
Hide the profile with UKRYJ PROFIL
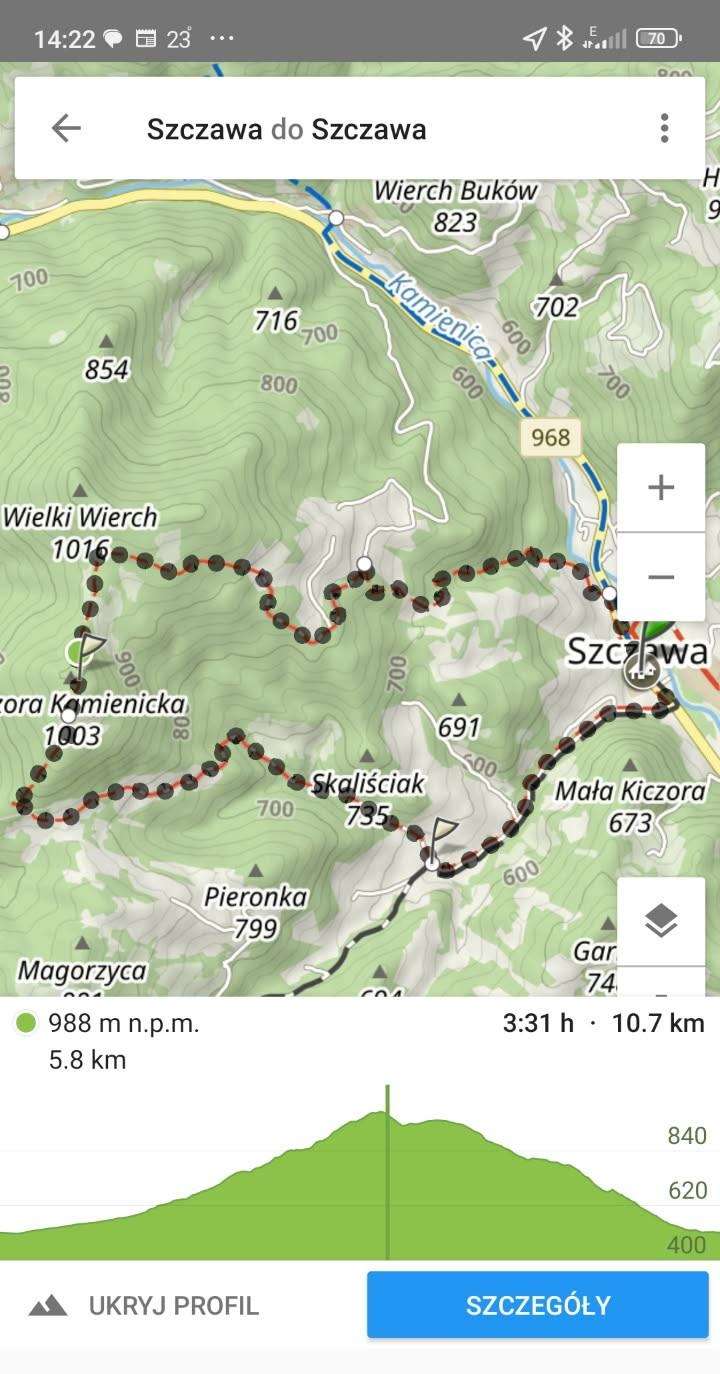pos(145,1305)
